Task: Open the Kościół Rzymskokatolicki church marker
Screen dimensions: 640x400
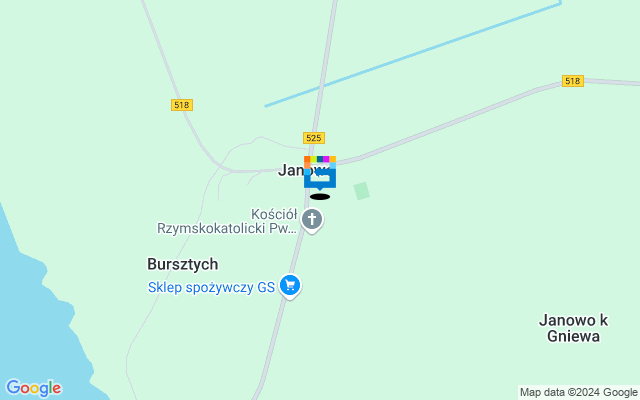Action: [x=312, y=219]
